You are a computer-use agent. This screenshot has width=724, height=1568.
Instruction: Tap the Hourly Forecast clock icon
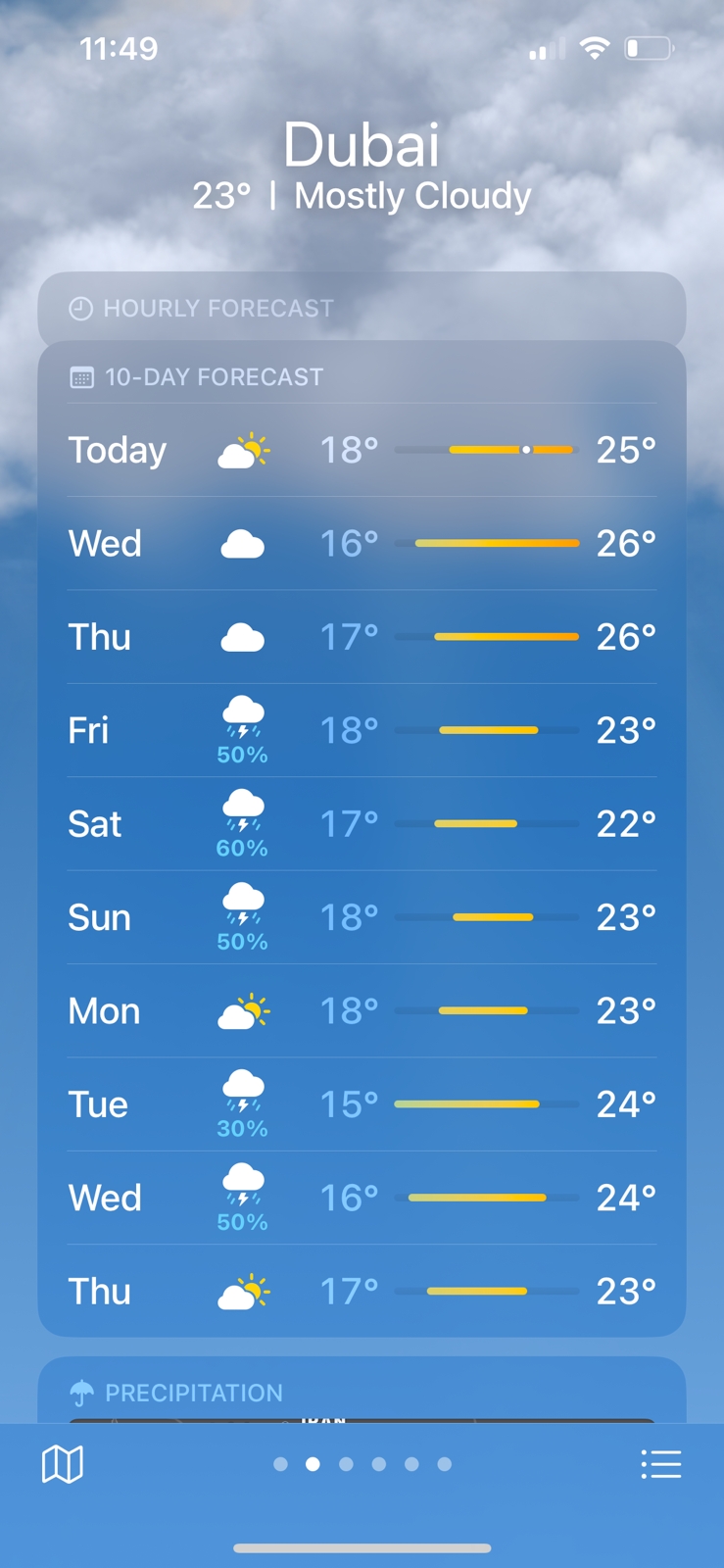tap(82, 308)
